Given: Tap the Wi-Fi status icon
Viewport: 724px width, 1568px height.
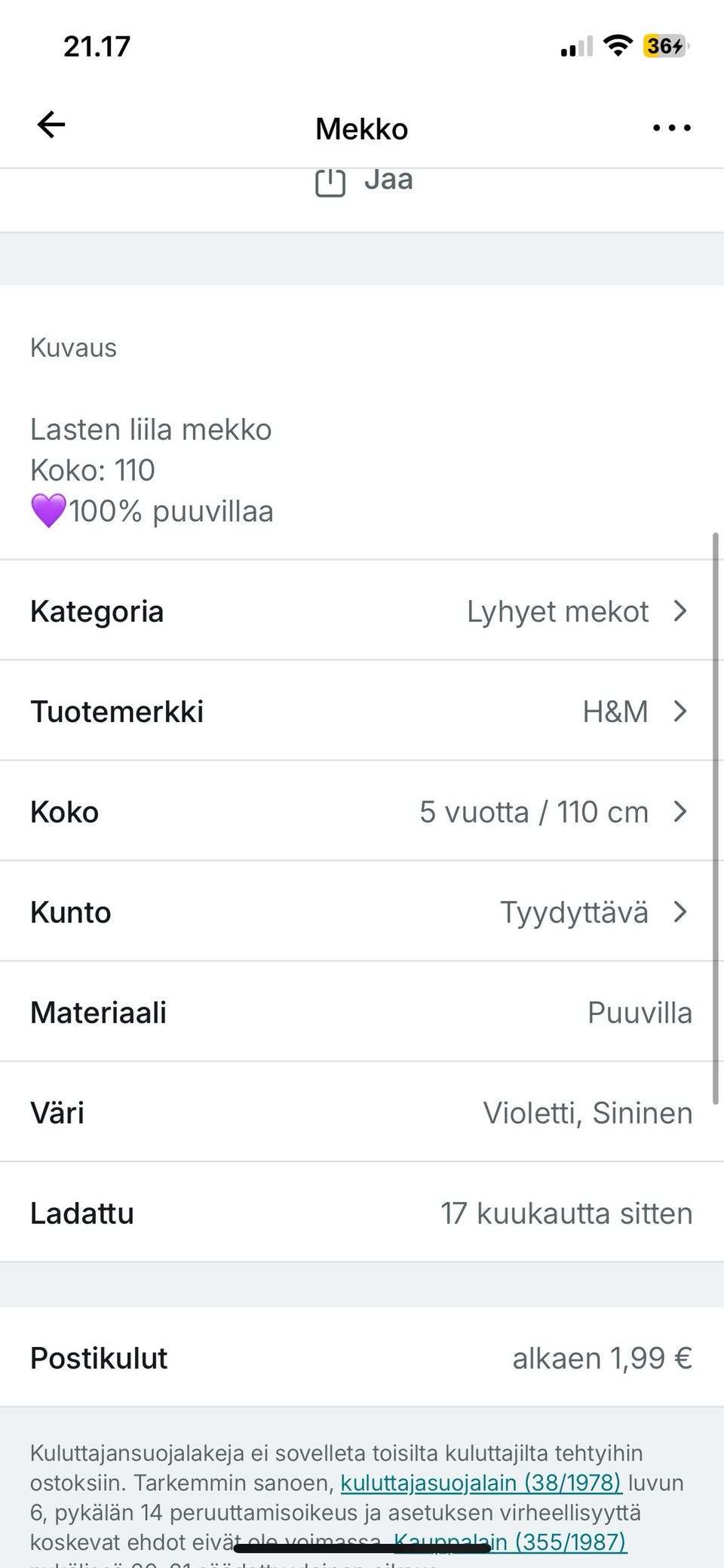Looking at the screenshot, I should pyautogui.click(x=618, y=45).
